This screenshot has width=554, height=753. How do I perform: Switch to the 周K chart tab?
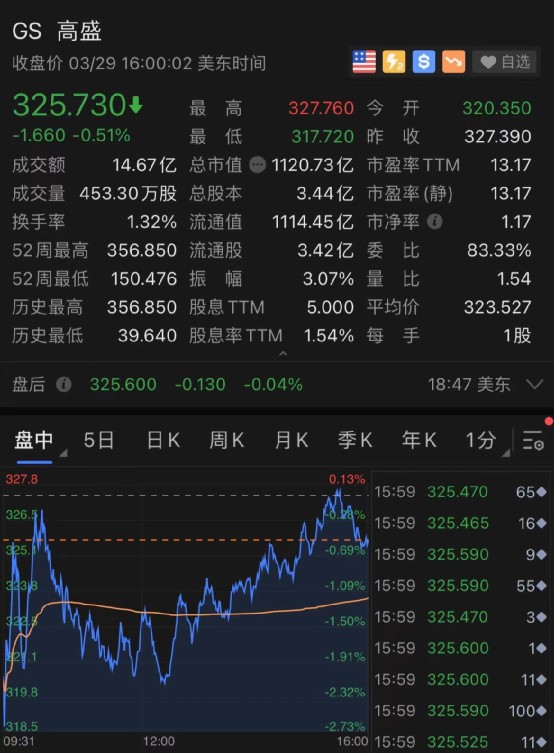227,440
